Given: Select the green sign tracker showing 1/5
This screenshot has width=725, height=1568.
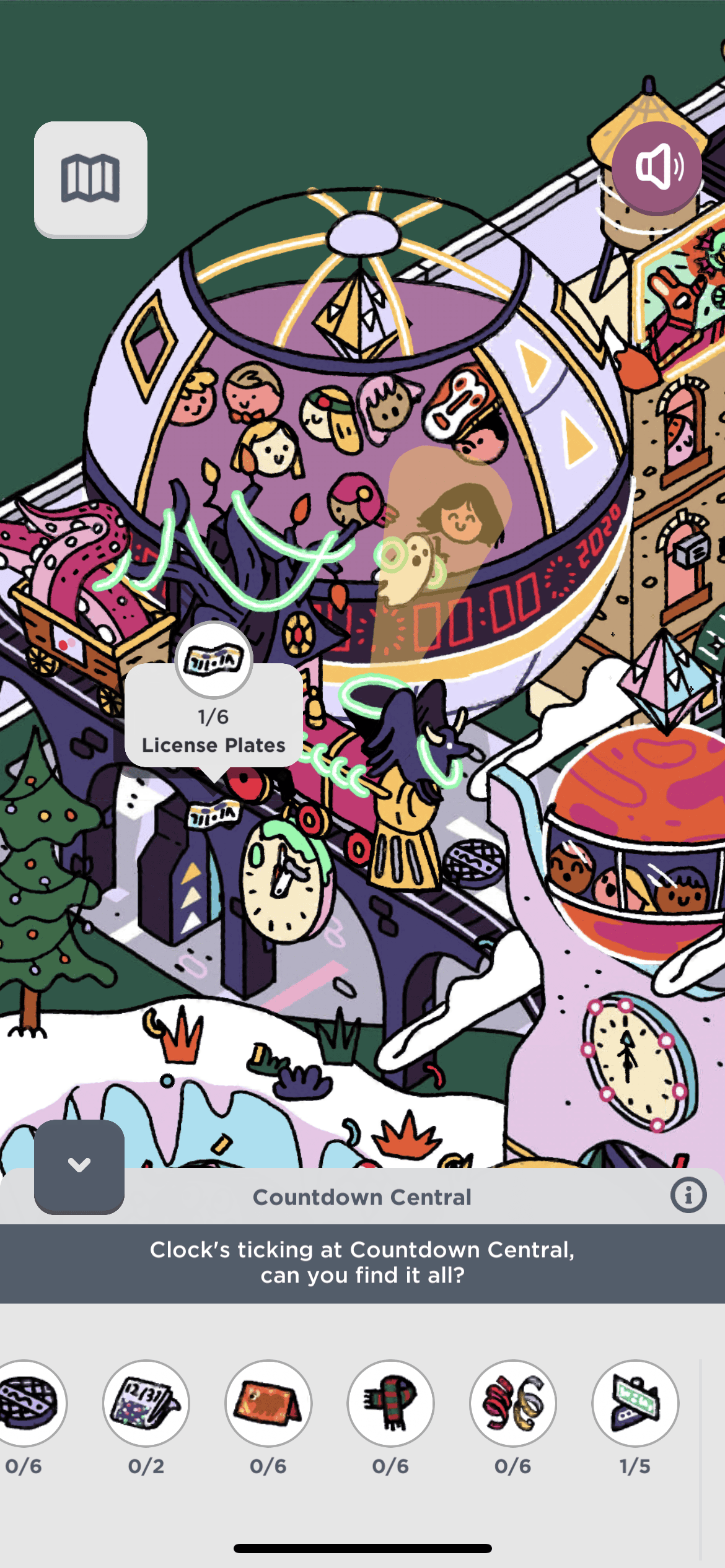Looking at the screenshot, I should tap(635, 1403).
